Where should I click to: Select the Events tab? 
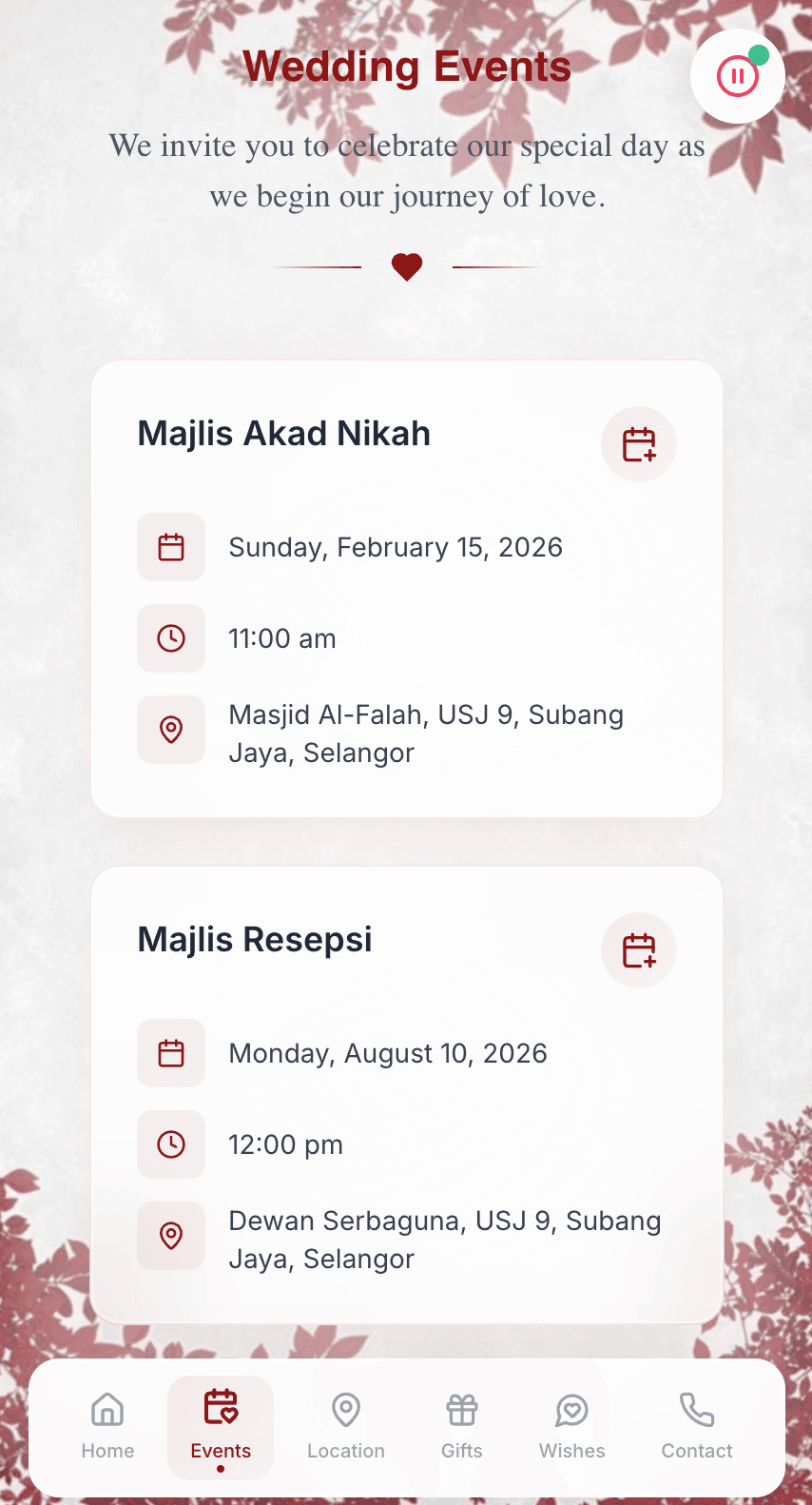click(x=220, y=1425)
